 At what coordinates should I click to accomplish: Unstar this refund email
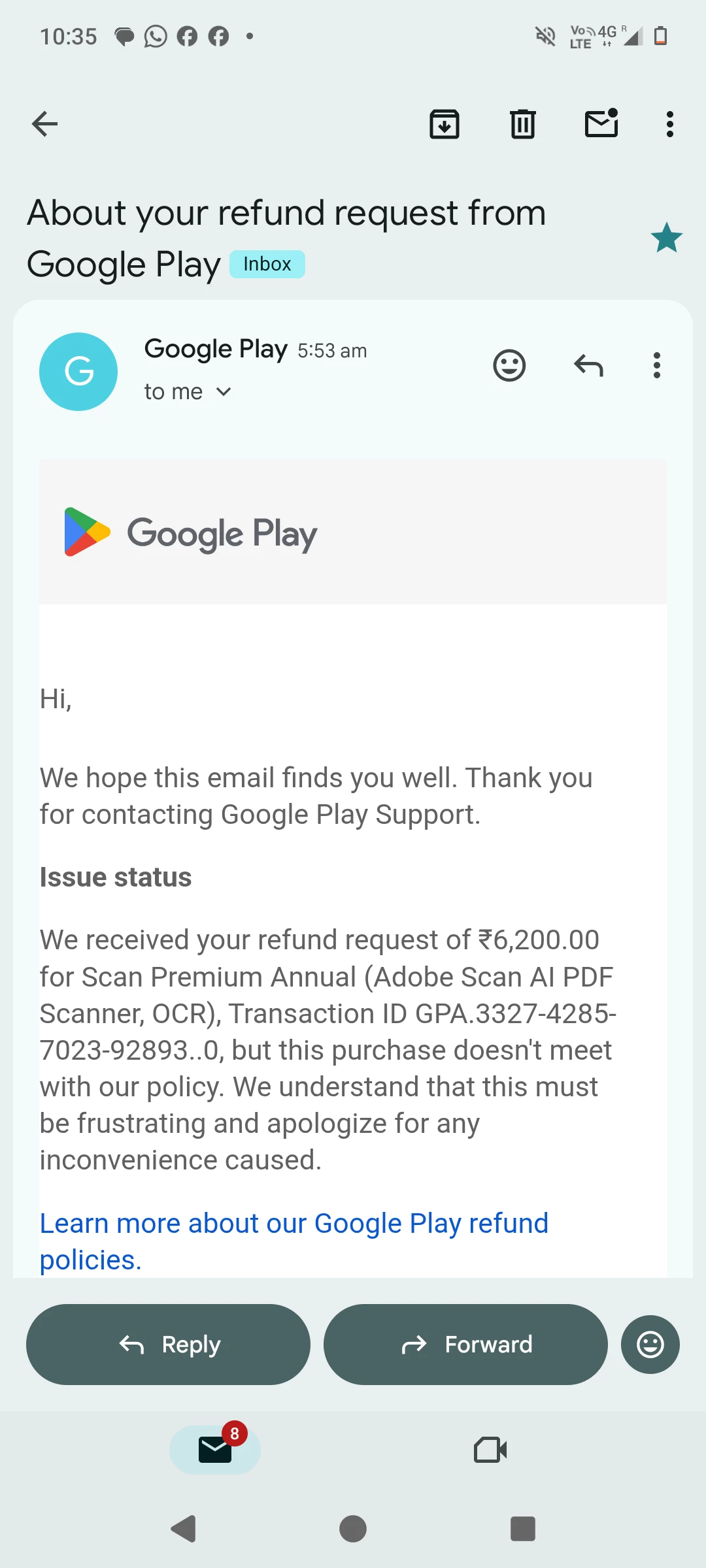(x=666, y=238)
